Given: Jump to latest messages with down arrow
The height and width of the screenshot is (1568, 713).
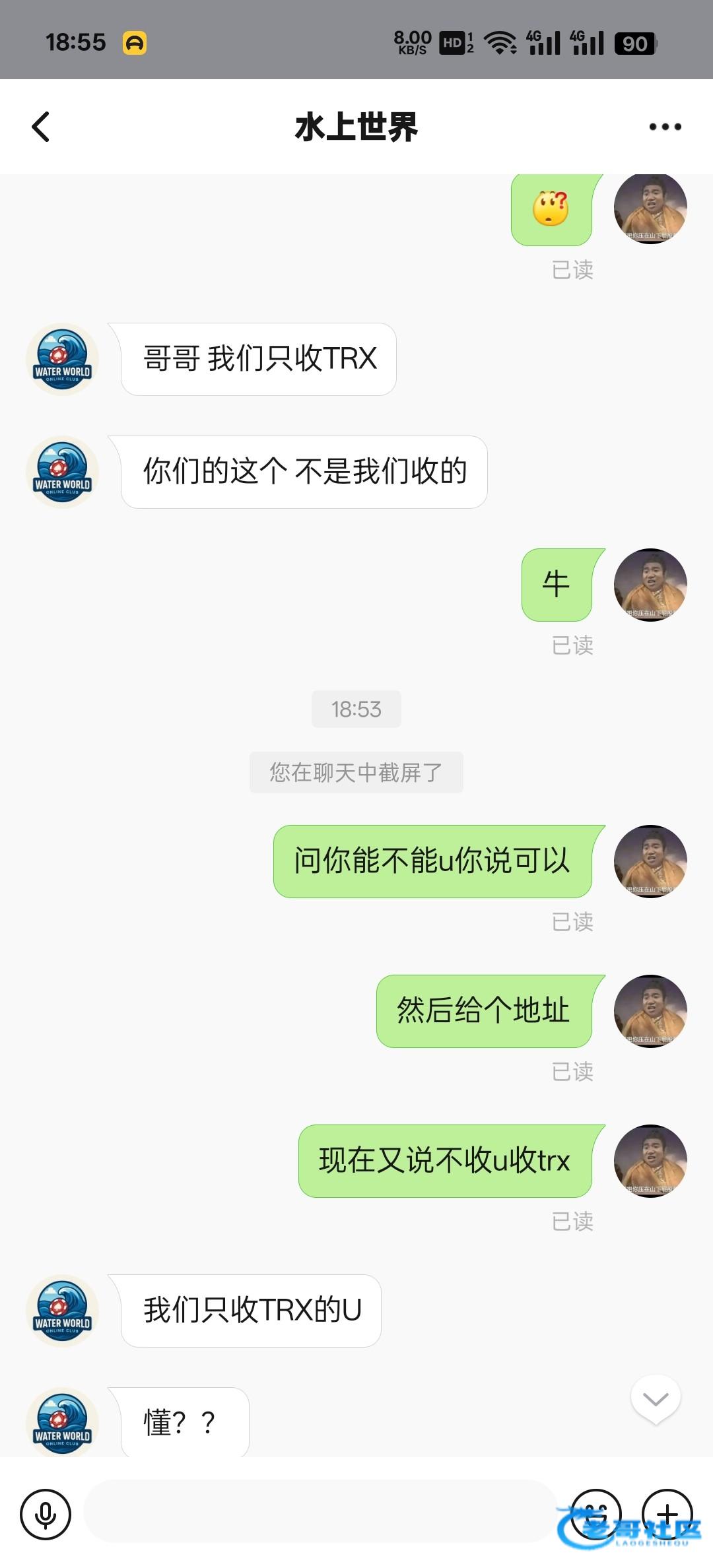Looking at the screenshot, I should point(656,1399).
